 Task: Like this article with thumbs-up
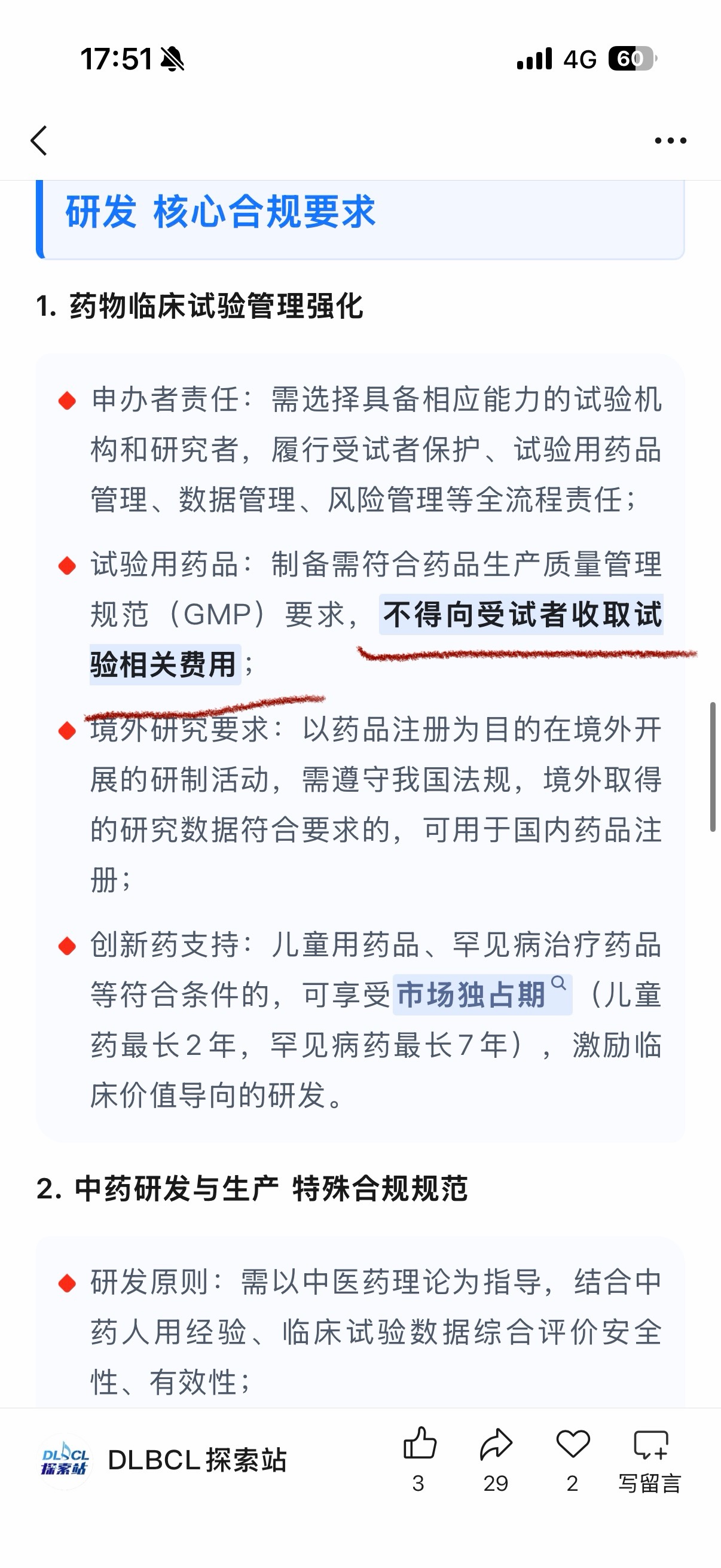tap(419, 1444)
